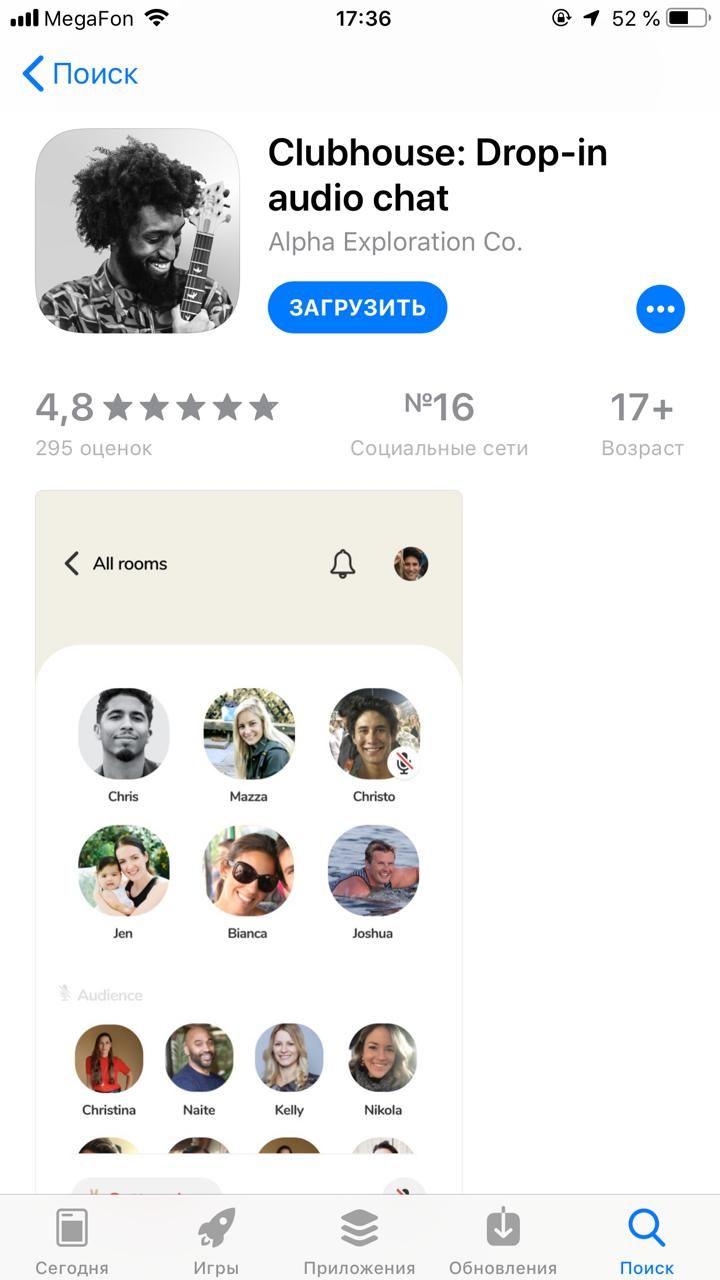Switch to the Приложения tab

pyautogui.click(x=359, y=1240)
